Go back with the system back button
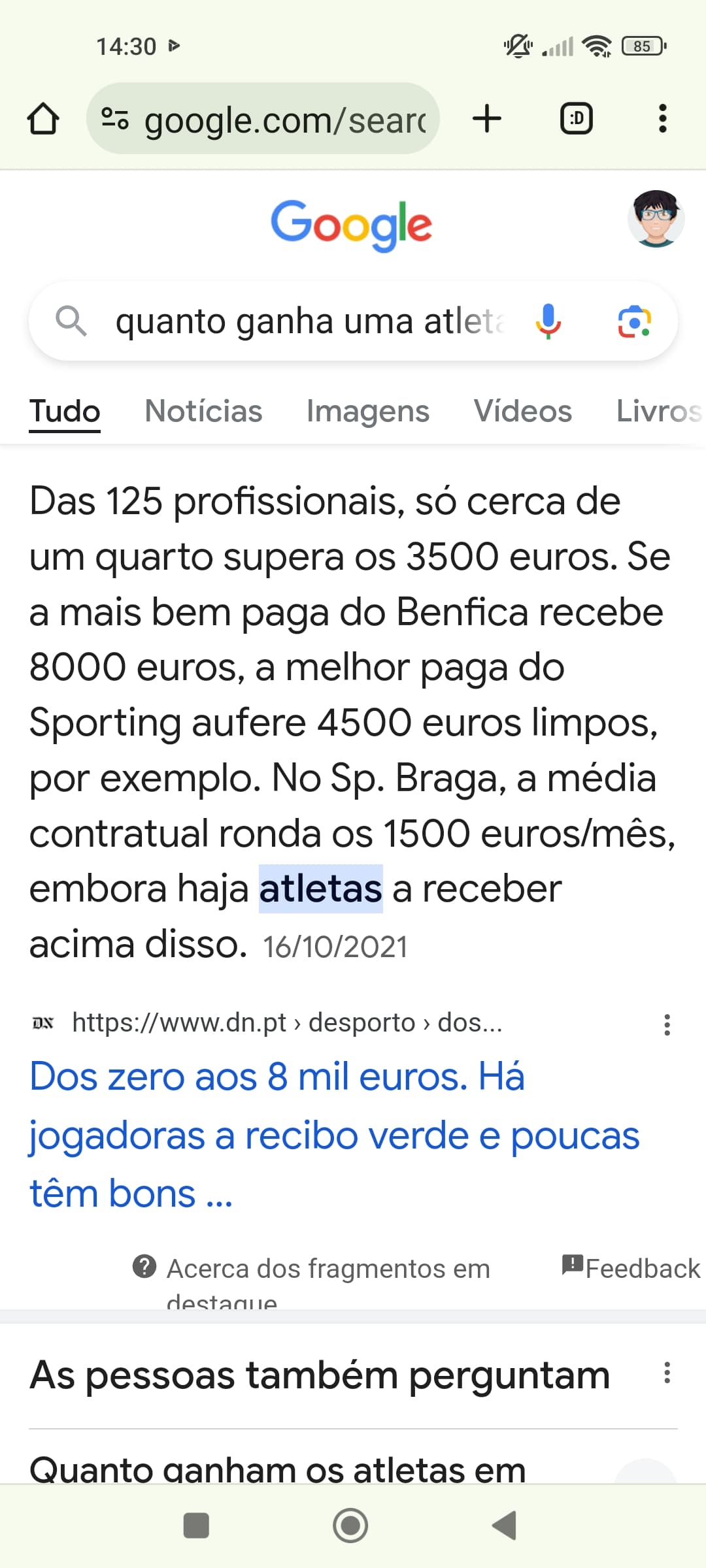 504,1526
